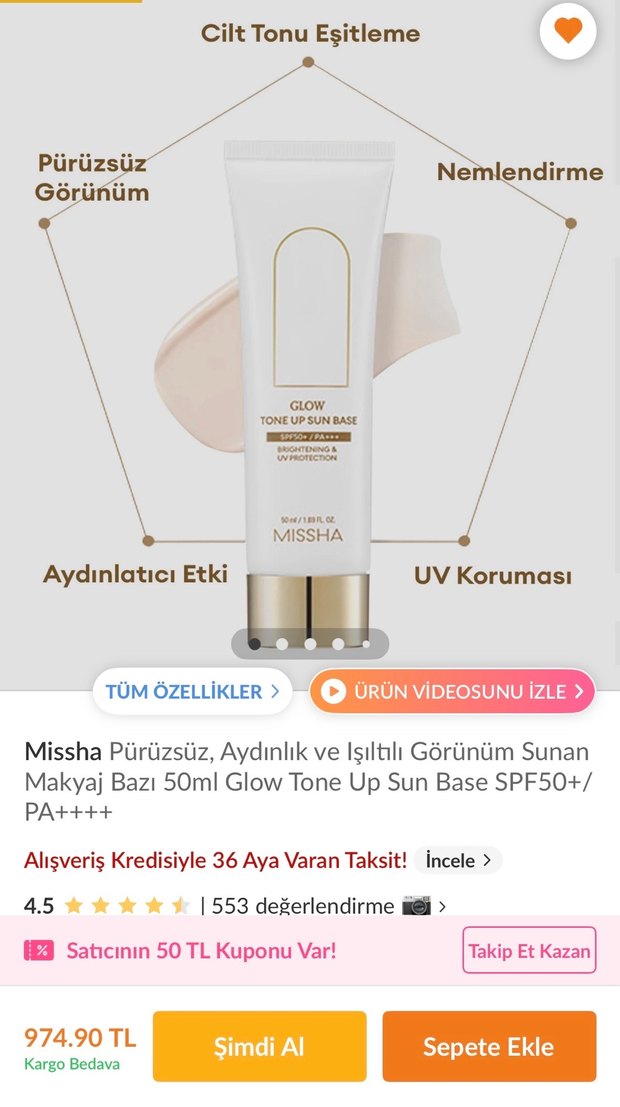Tap İncele for installment credit details
The image size is (620, 1107).
point(458,860)
